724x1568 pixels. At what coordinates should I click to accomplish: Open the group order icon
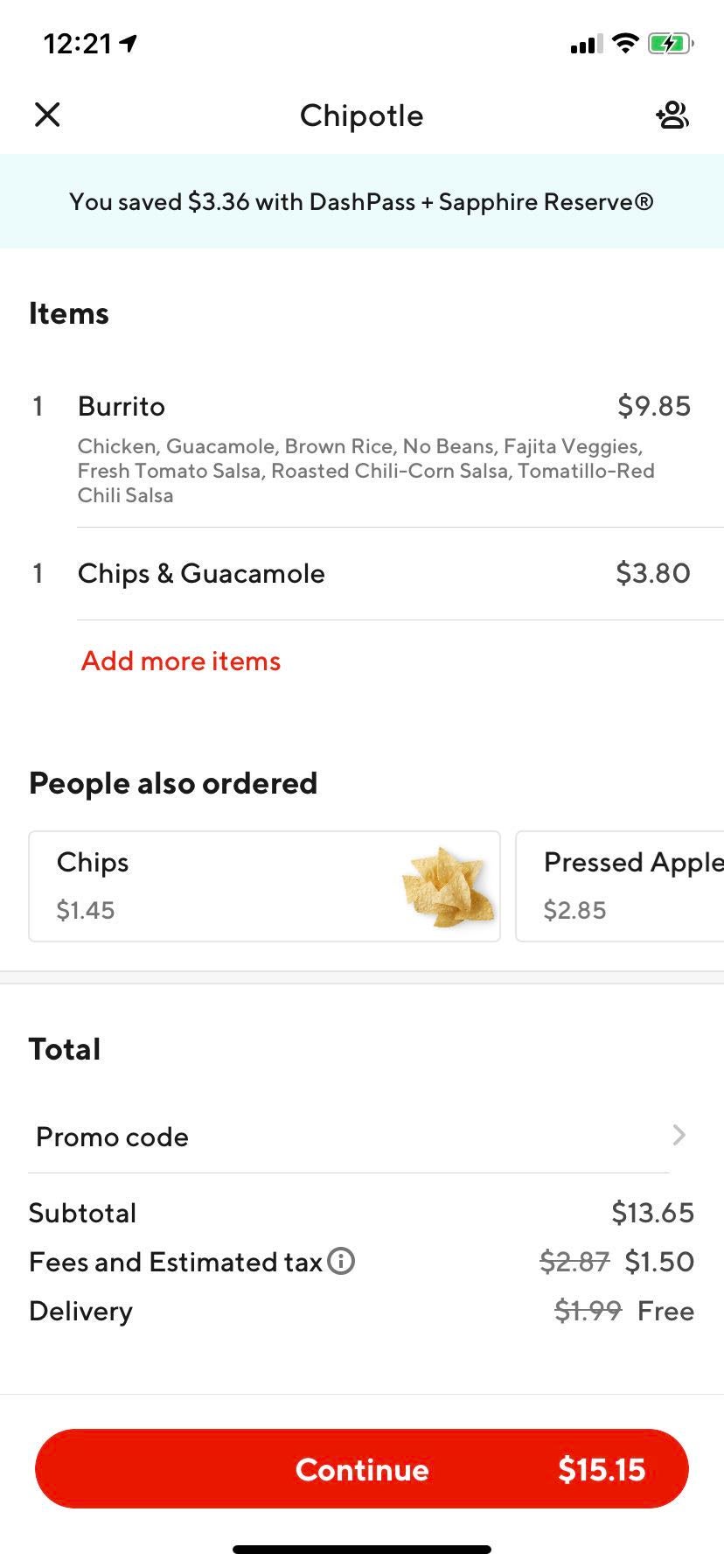click(x=672, y=115)
